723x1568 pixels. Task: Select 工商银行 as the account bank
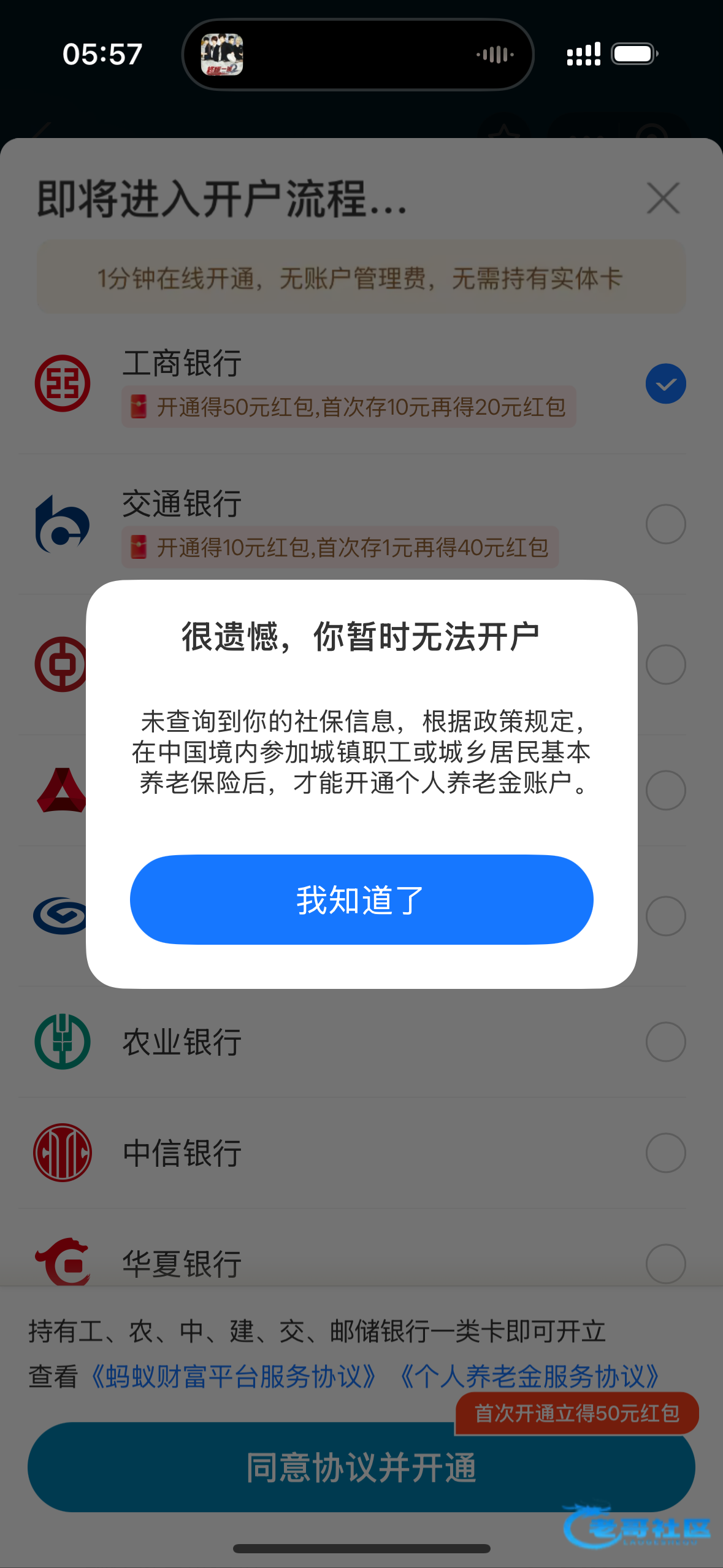point(665,384)
